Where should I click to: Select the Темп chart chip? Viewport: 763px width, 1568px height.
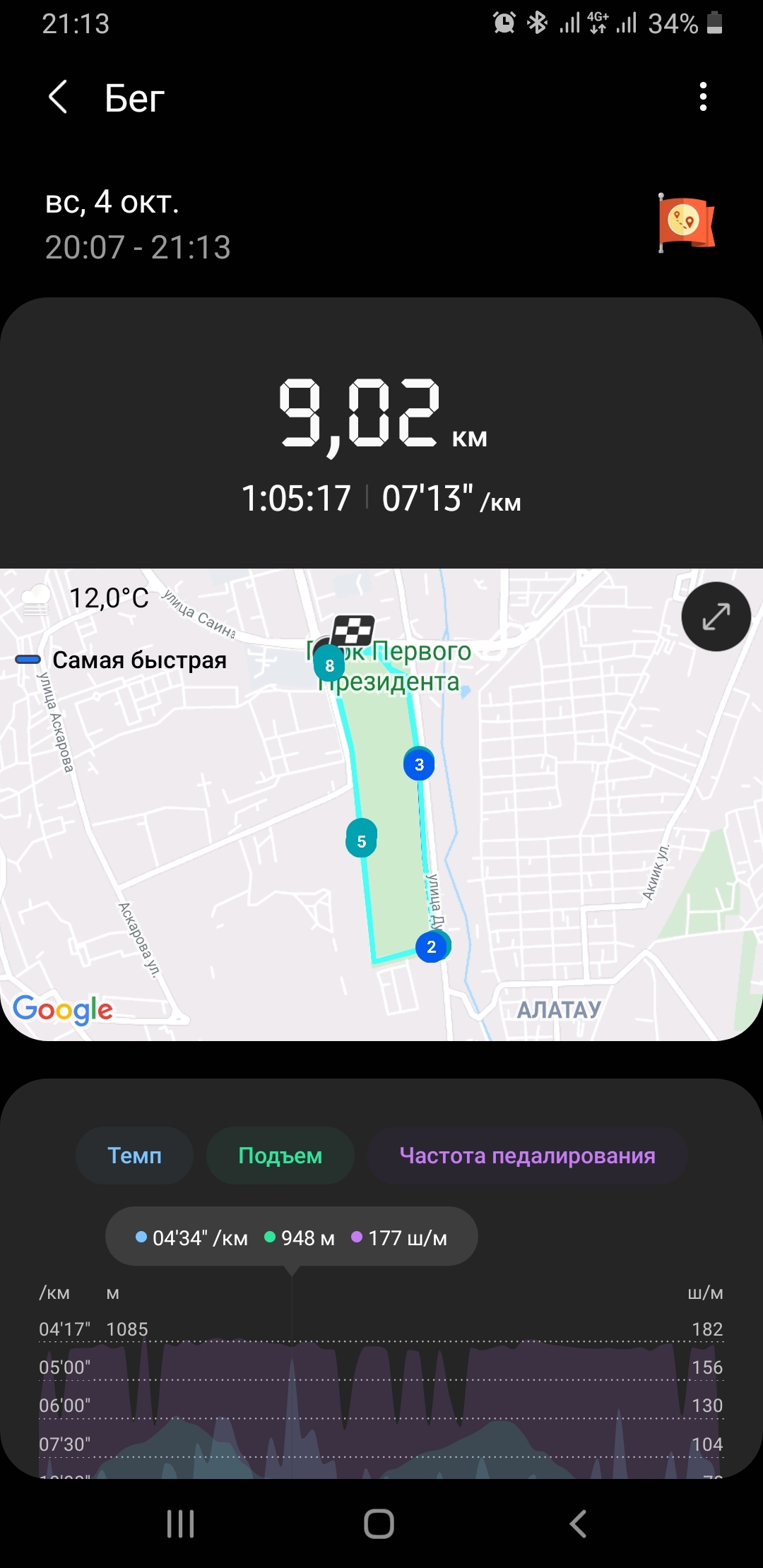pos(134,1156)
